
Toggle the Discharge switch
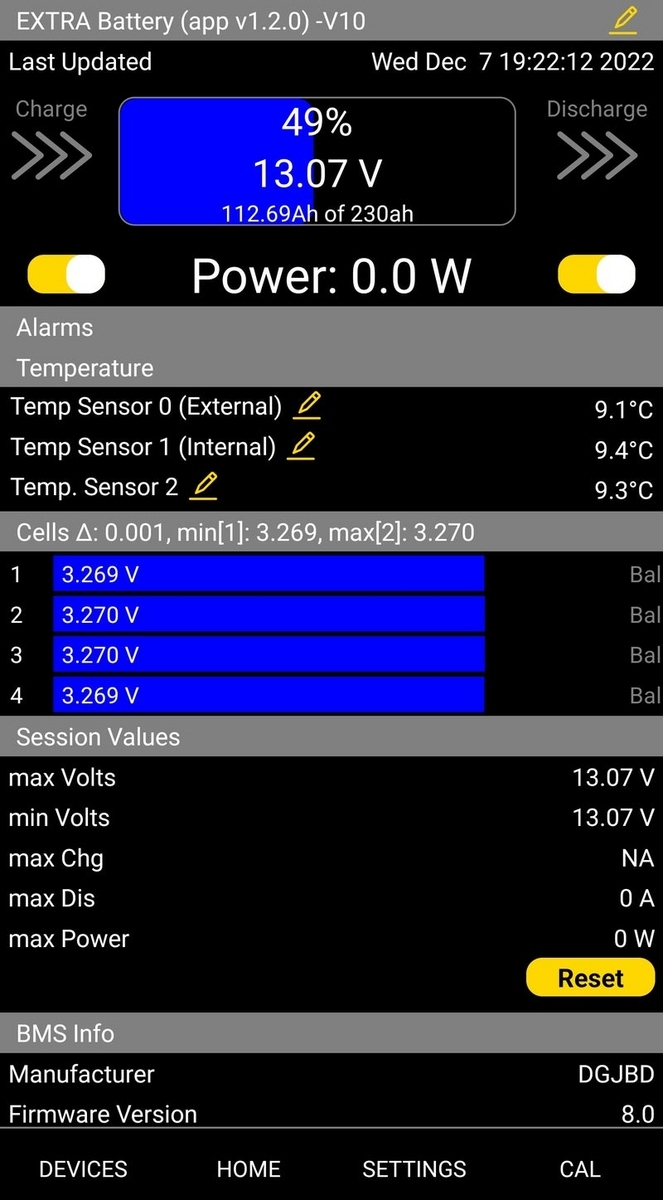pos(596,274)
